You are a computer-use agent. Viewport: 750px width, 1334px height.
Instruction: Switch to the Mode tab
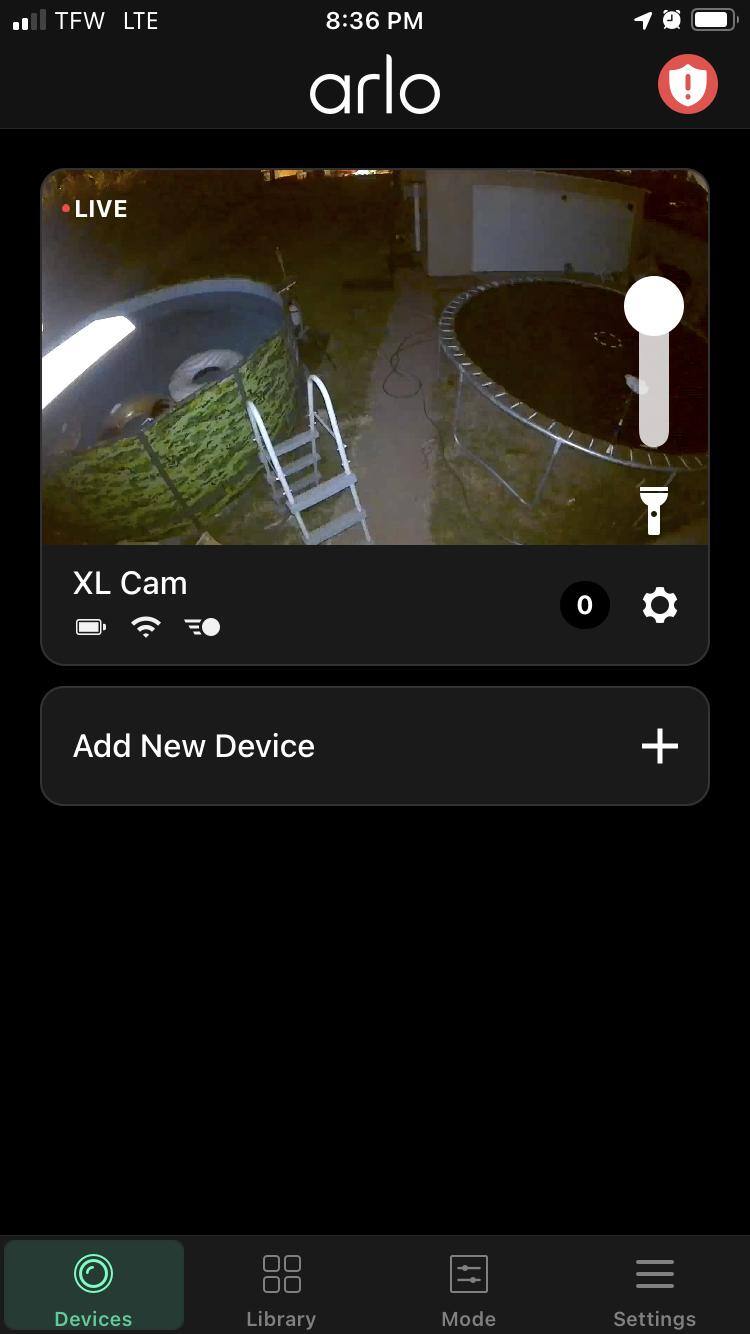pyautogui.click(x=468, y=1290)
